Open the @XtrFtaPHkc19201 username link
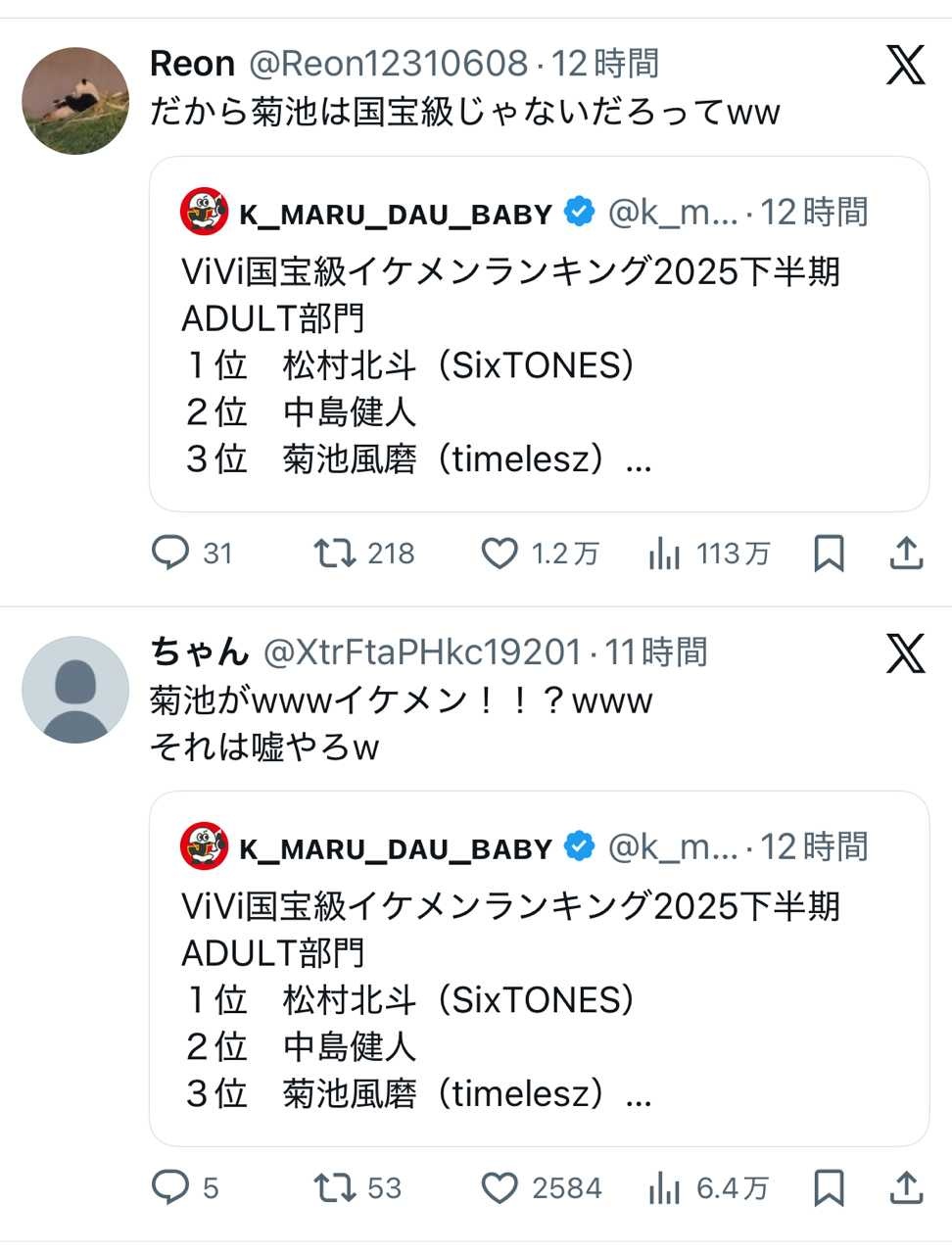 422,651
